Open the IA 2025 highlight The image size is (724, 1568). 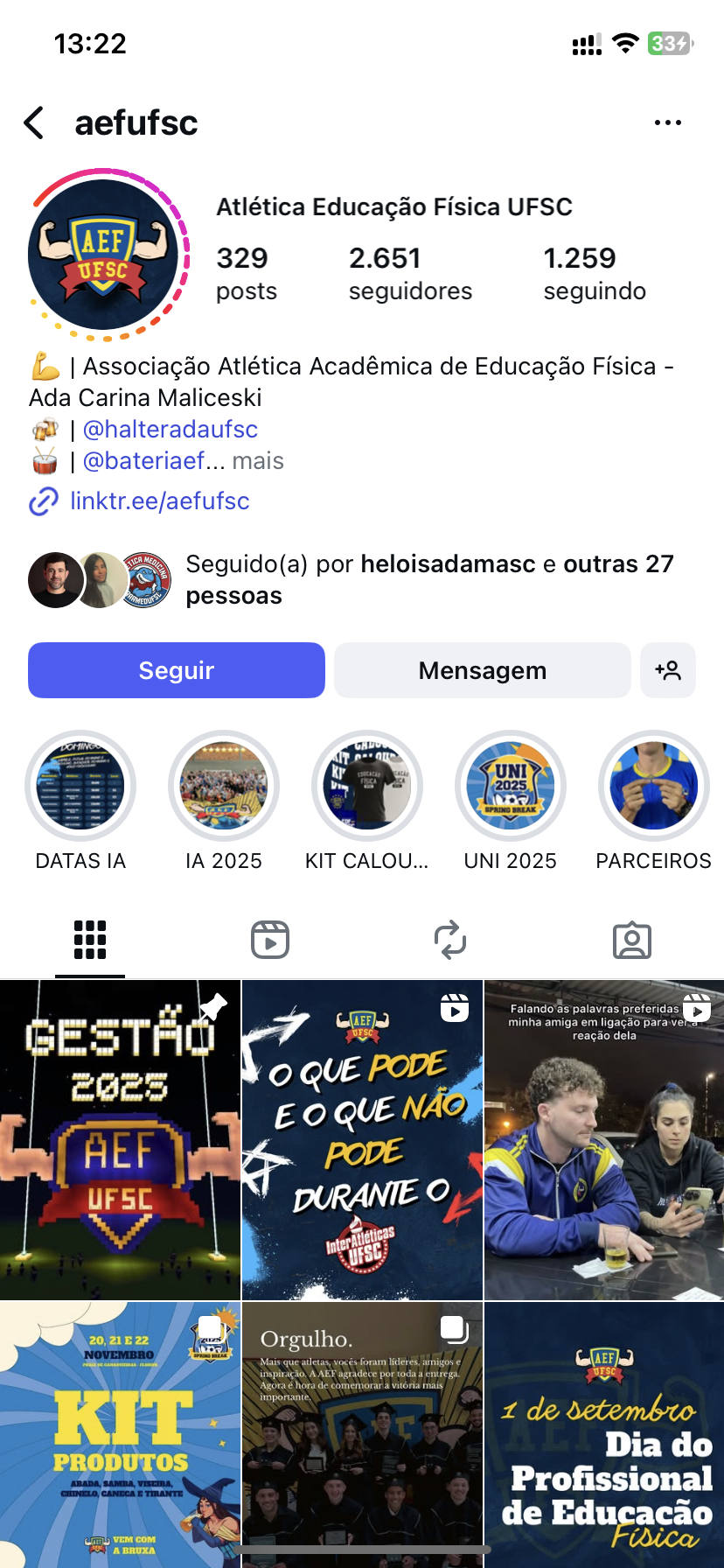point(224,786)
